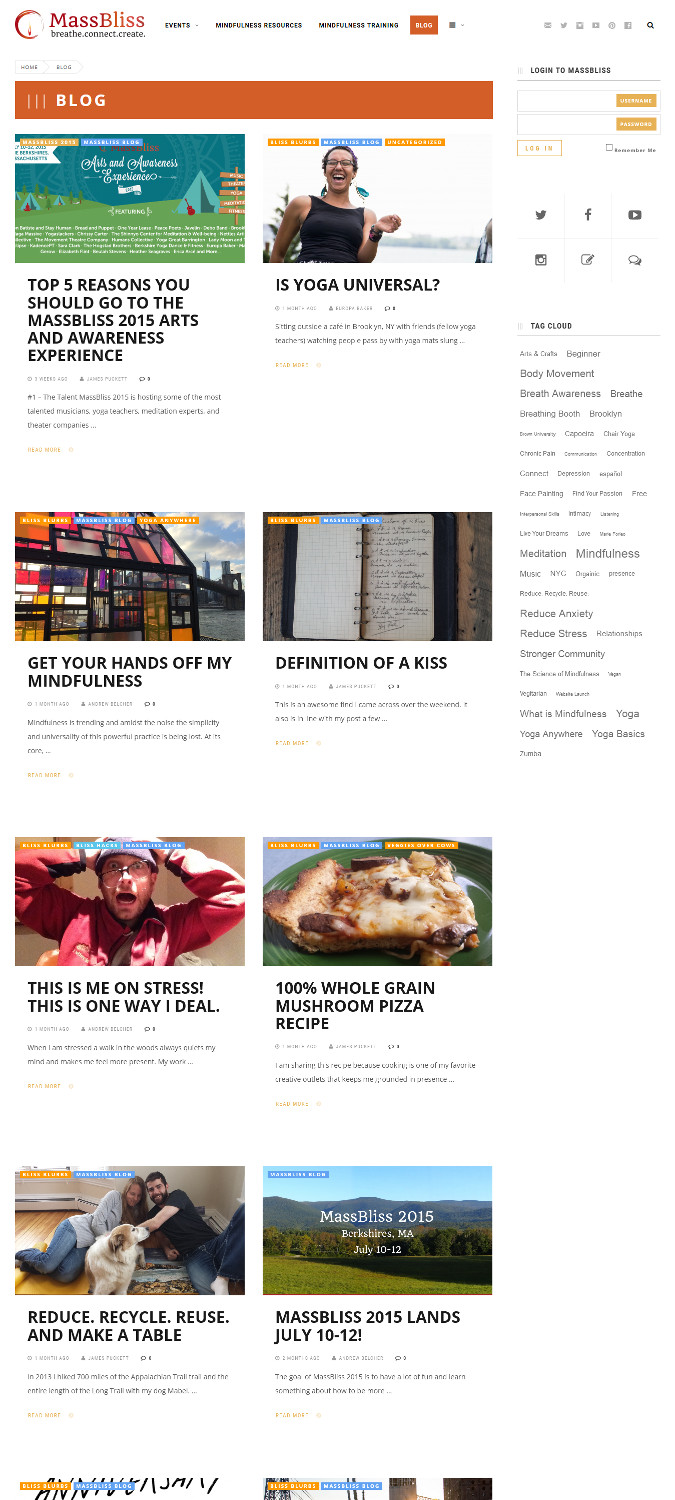Screen dimensions: 675x1500
Task: Open Reduce. Recycle. Reuse. post title
Action: point(128,1326)
